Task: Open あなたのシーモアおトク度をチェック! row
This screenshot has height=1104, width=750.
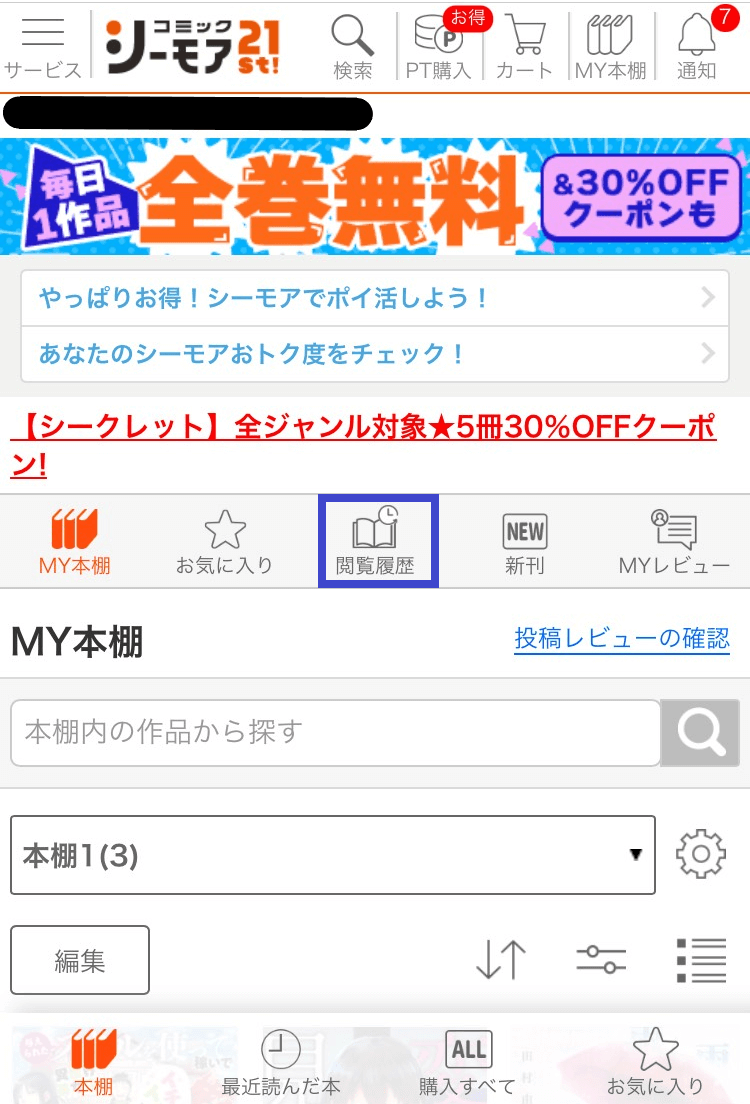Action: [x=375, y=353]
